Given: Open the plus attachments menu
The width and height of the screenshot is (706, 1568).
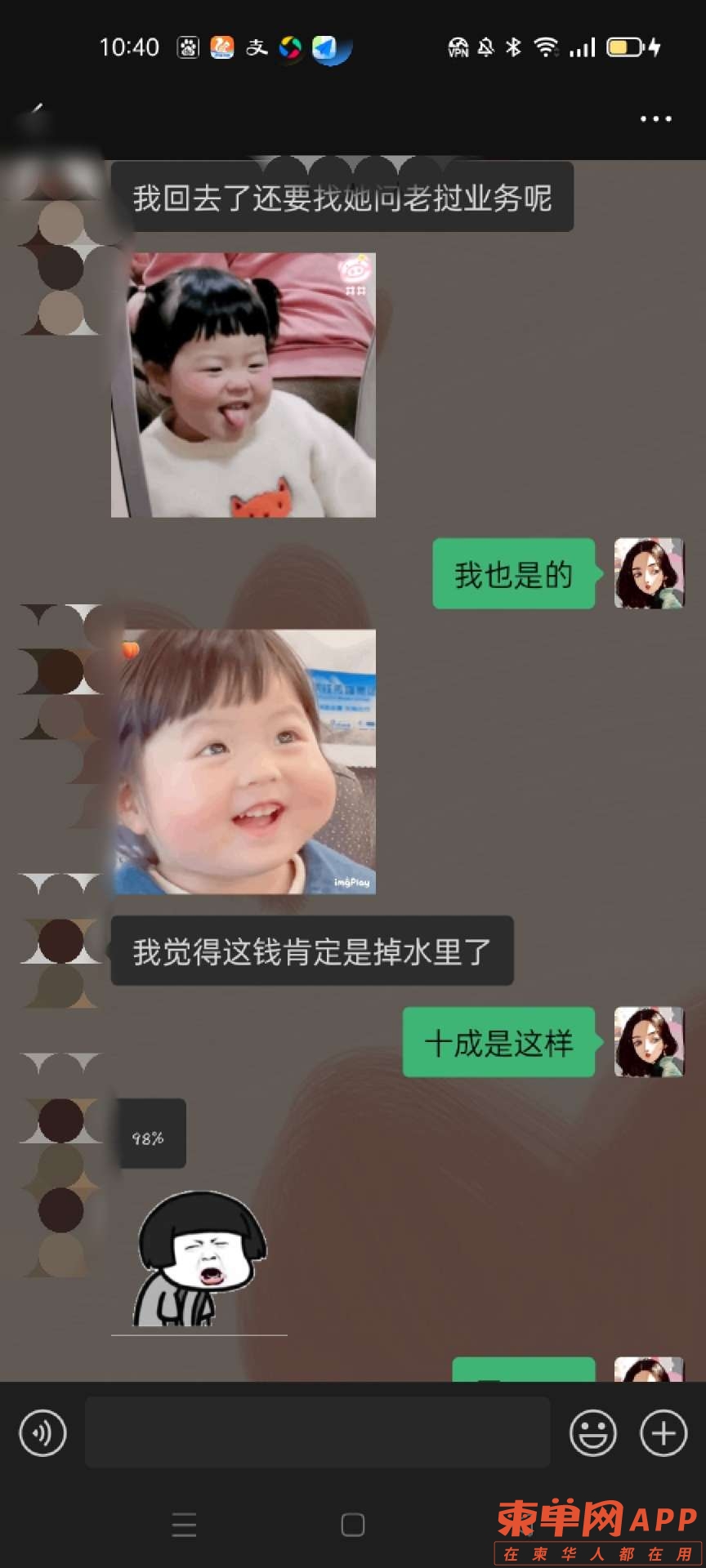Looking at the screenshot, I should 663,1432.
